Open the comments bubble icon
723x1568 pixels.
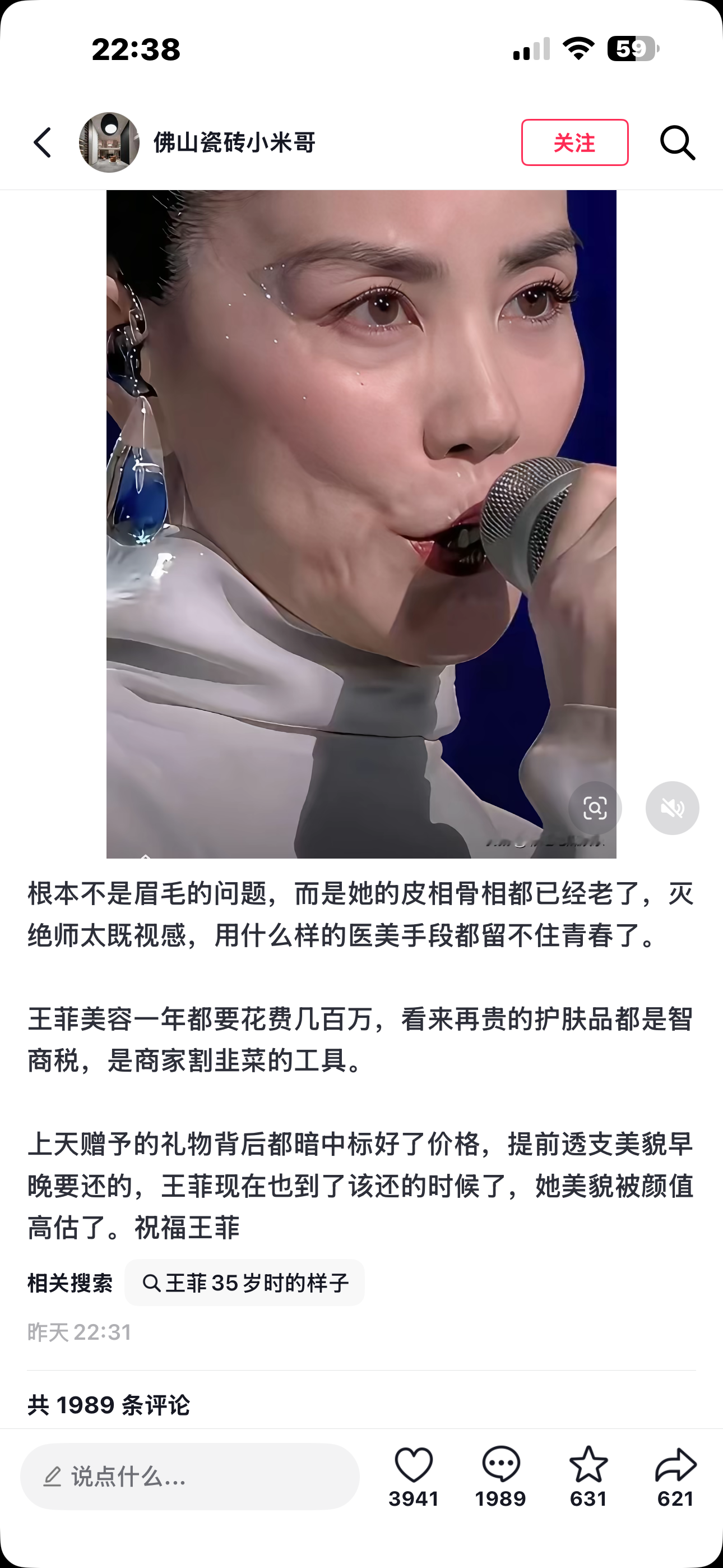pyautogui.click(x=500, y=1465)
